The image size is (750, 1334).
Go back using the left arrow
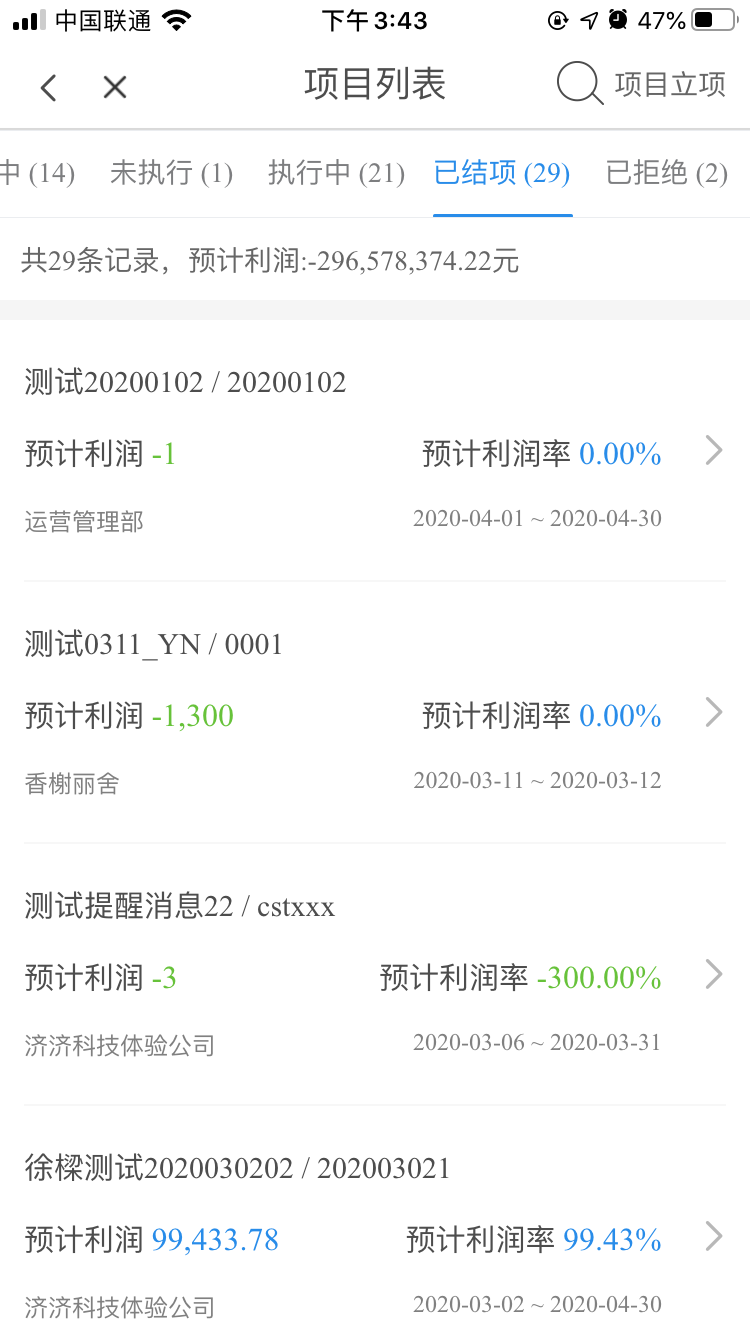tap(48, 88)
